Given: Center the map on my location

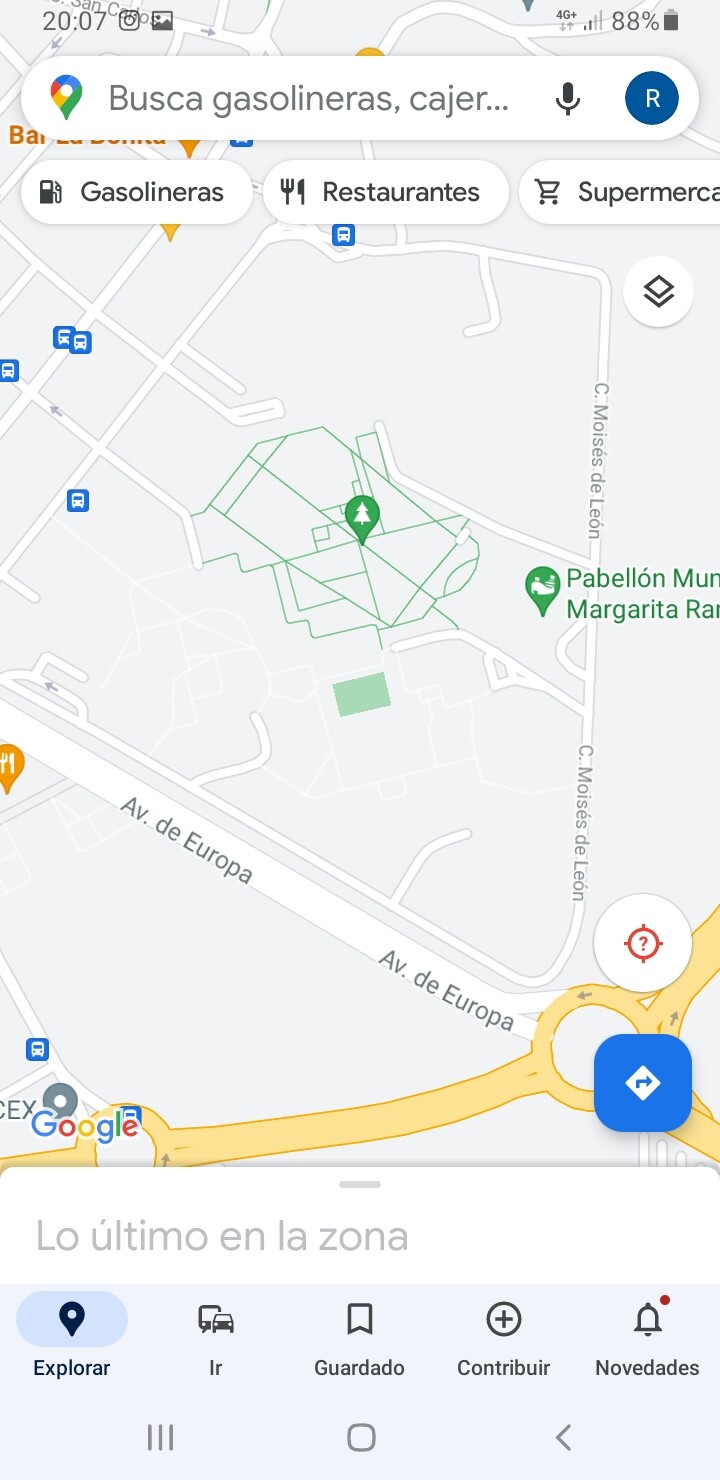Looking at the screenshot, I should click(642, 943).
